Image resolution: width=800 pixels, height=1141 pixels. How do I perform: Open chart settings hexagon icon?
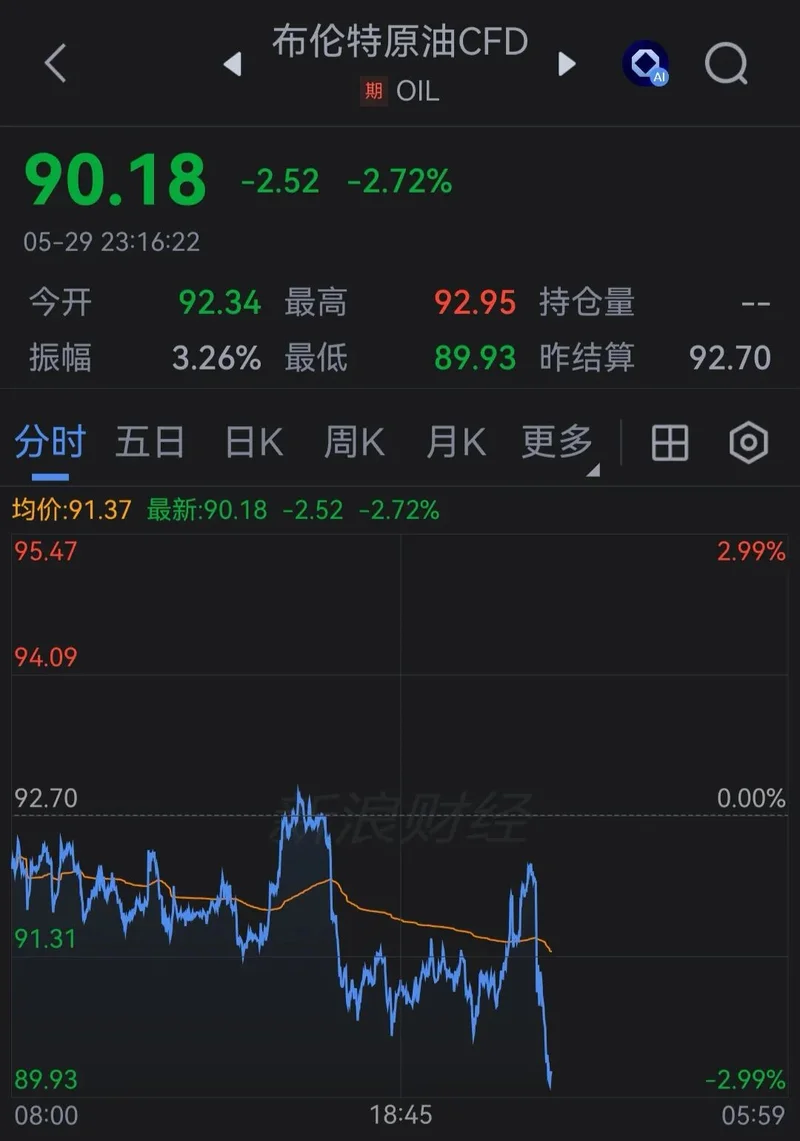(x=748, y=442)
